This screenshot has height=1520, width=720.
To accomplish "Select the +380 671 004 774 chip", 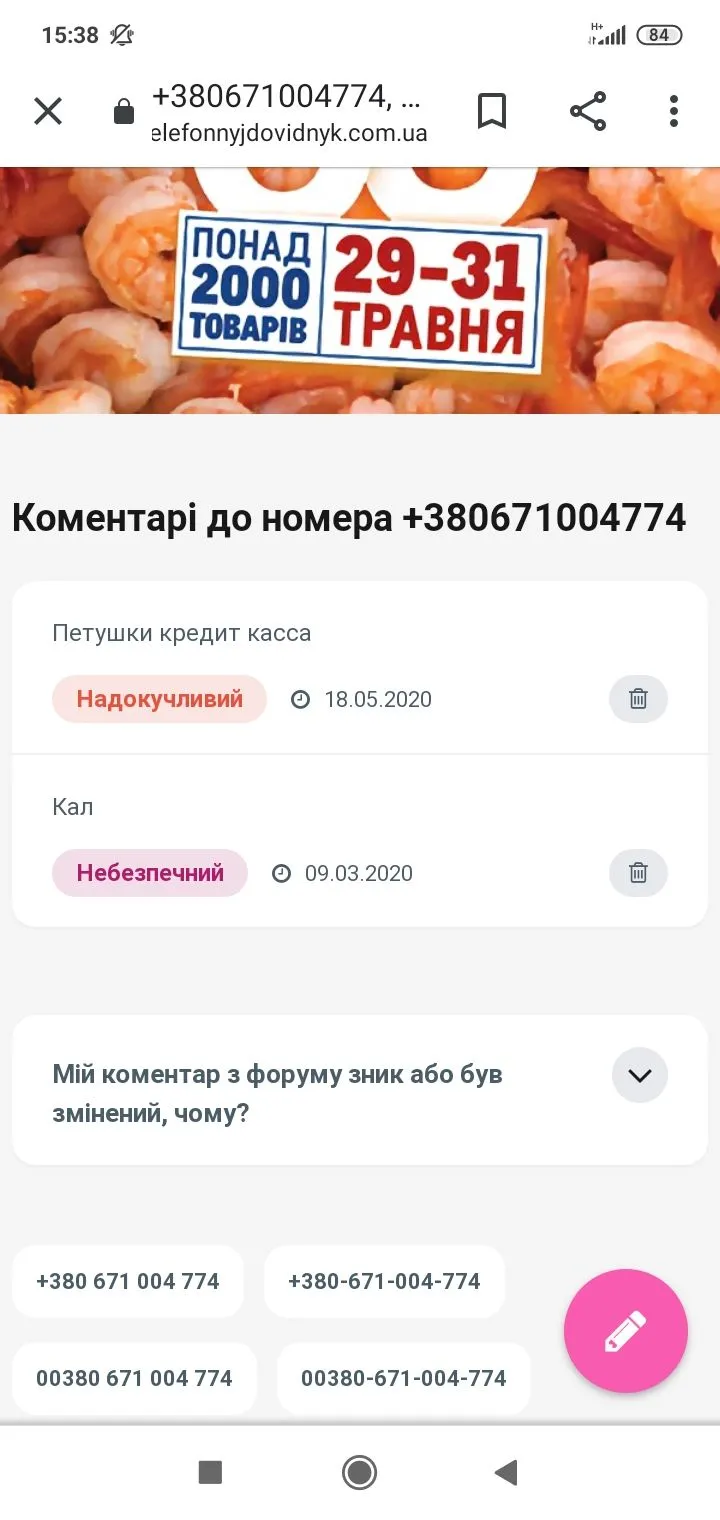I will click(128, 1281).
